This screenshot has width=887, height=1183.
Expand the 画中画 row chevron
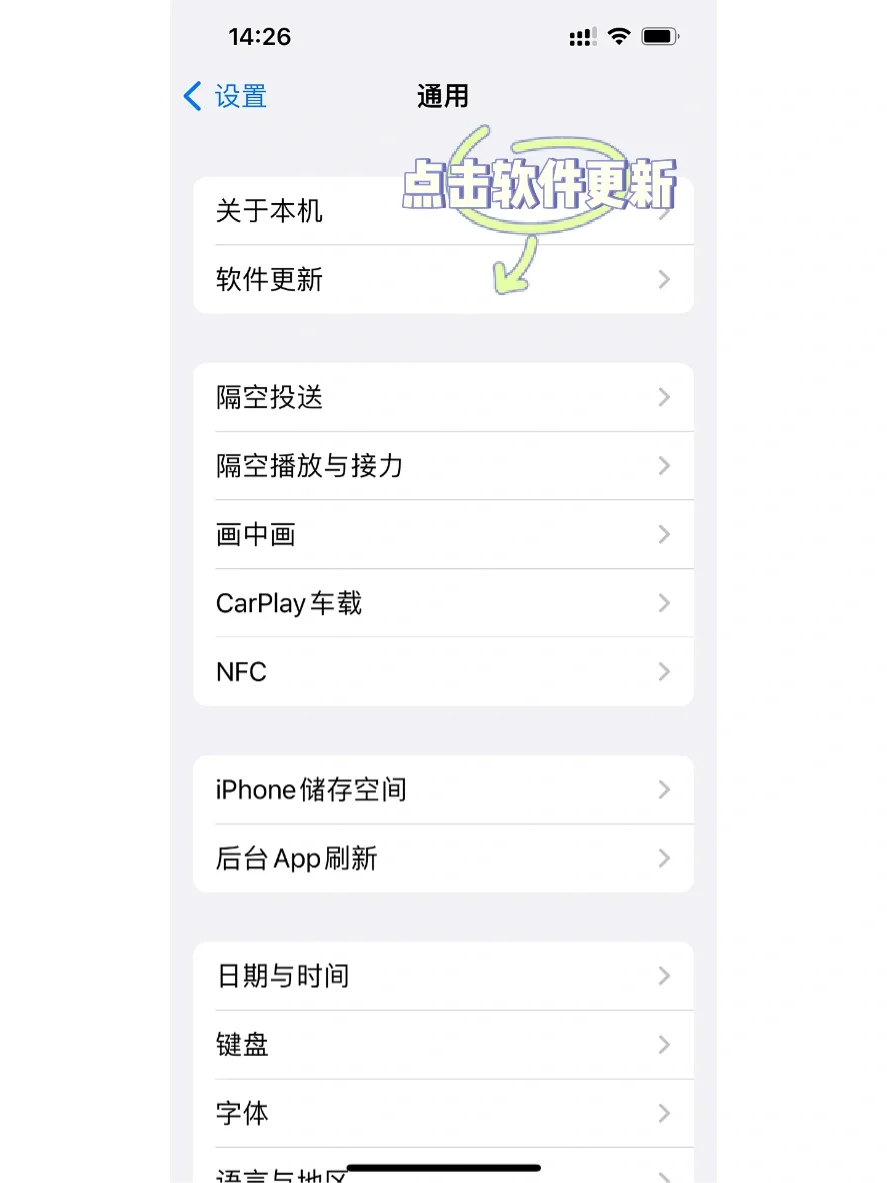pos(663,534)
